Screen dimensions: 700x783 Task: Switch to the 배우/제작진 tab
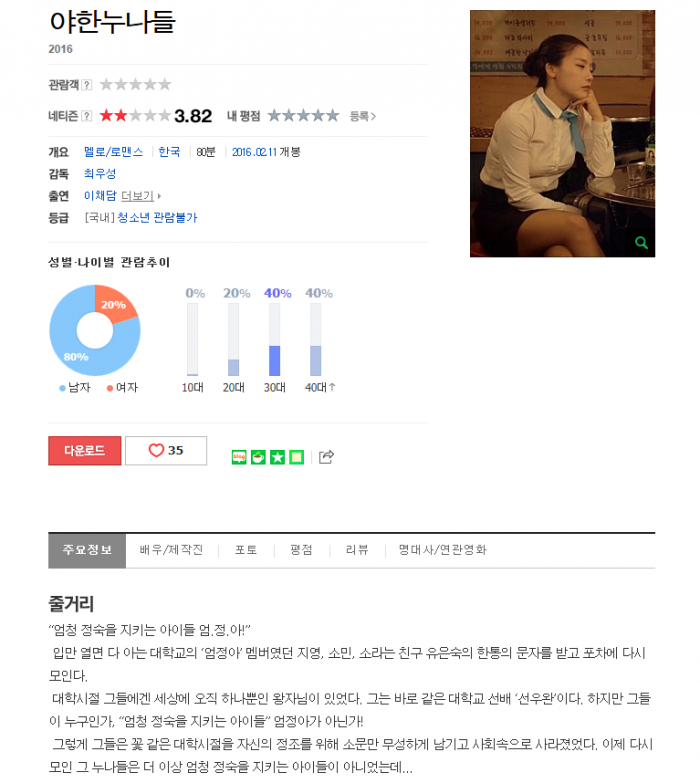(171, 550)
